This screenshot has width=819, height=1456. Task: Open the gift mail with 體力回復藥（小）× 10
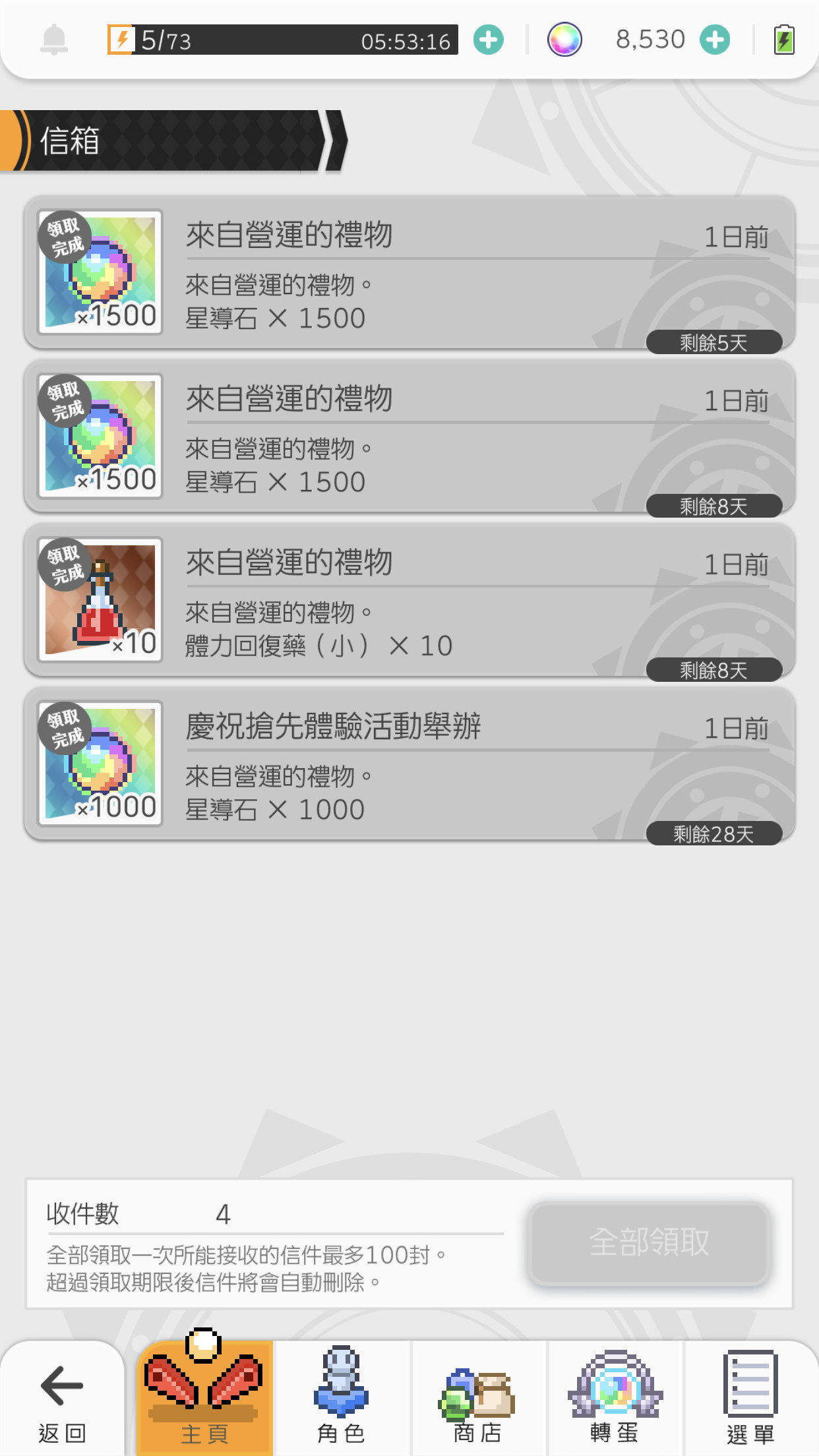tap(409, 601)
